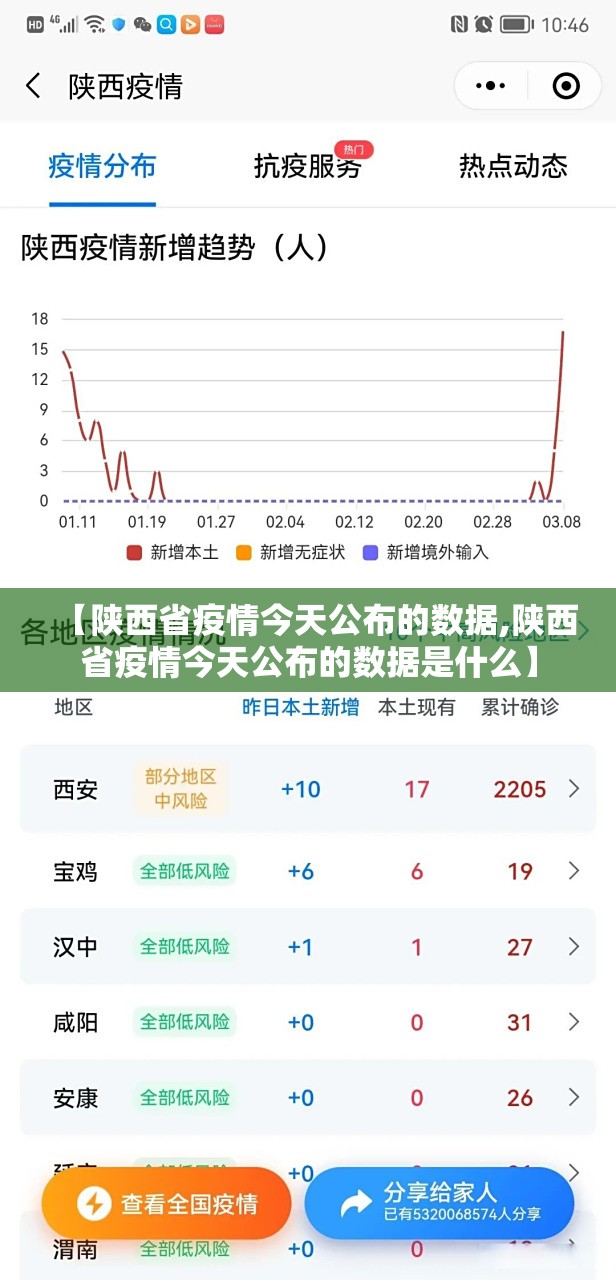Switch to the 热点动态 tab
This screenshot has width=616, height=1280.
pyautogui.click(x=513, y=166)
